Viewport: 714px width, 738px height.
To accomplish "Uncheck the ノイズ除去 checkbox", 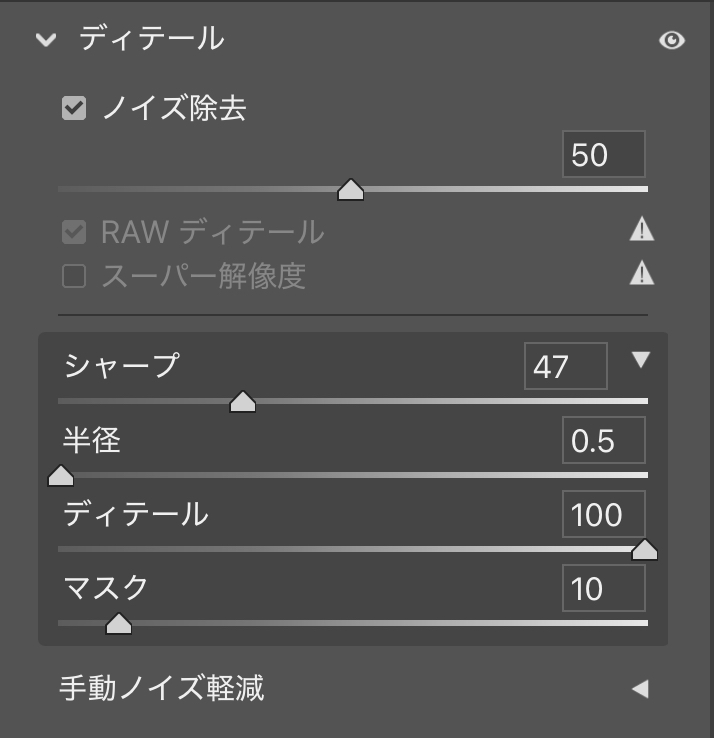I will [x=74, y=108].
